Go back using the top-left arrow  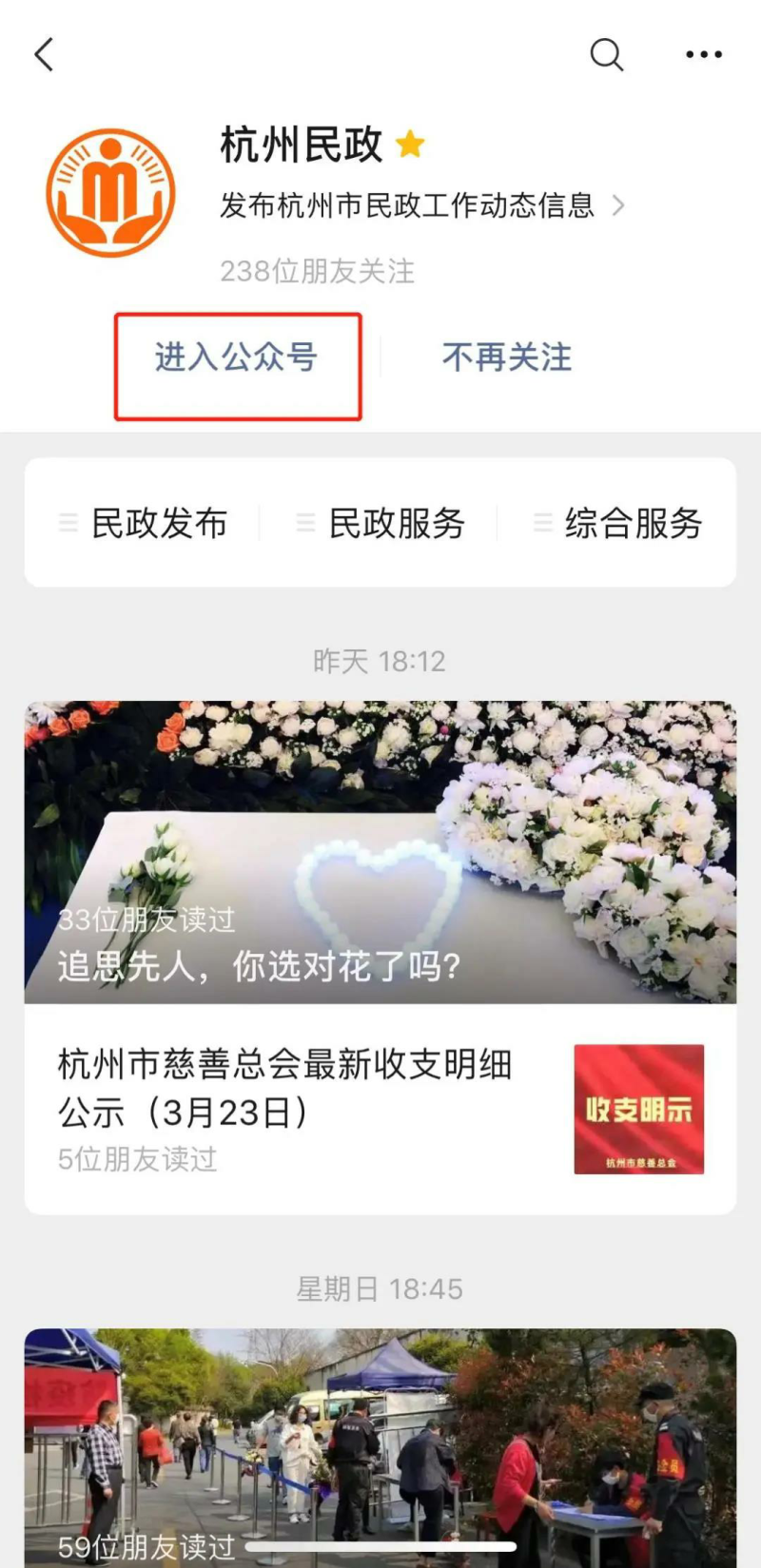pos(44,55)
